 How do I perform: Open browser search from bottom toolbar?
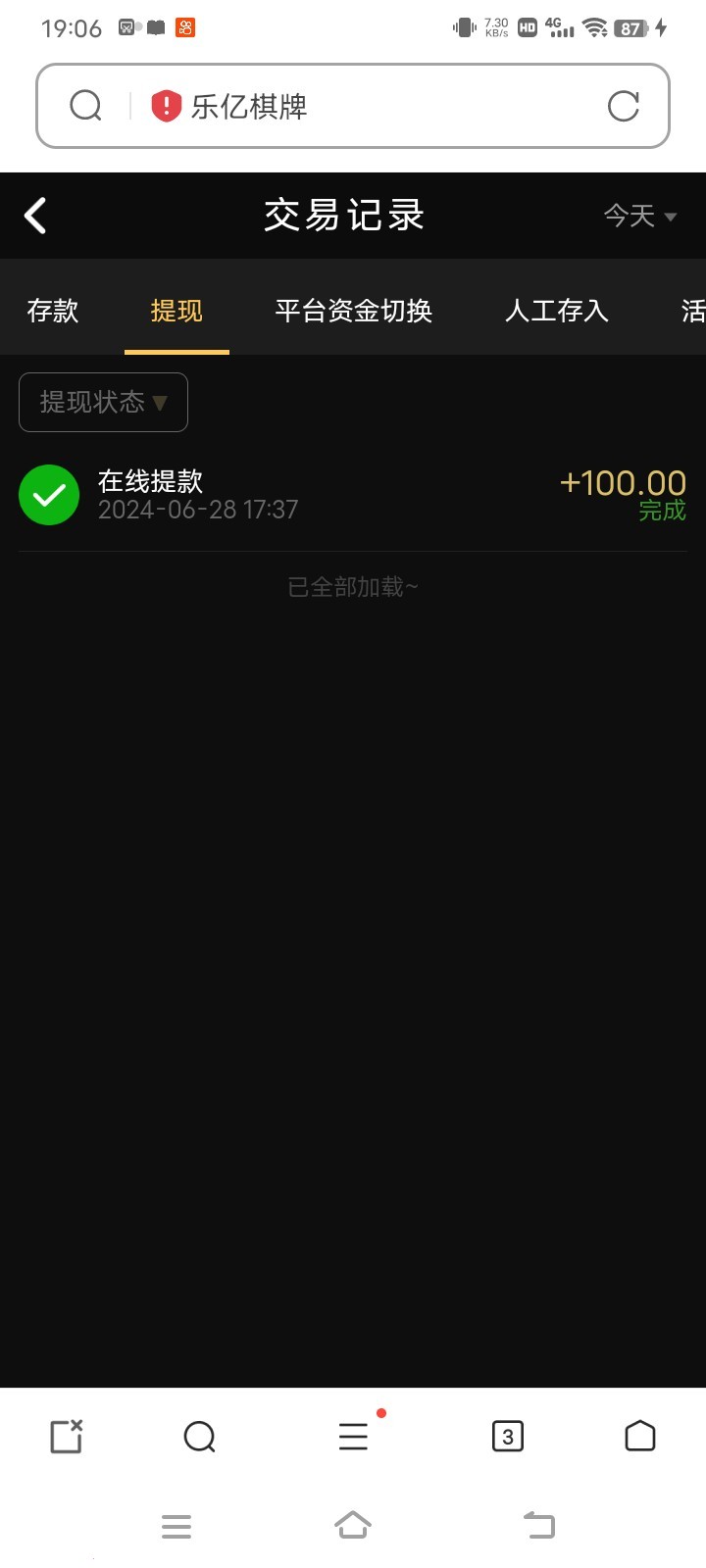pyautogui.click(x=199, y=1437)
